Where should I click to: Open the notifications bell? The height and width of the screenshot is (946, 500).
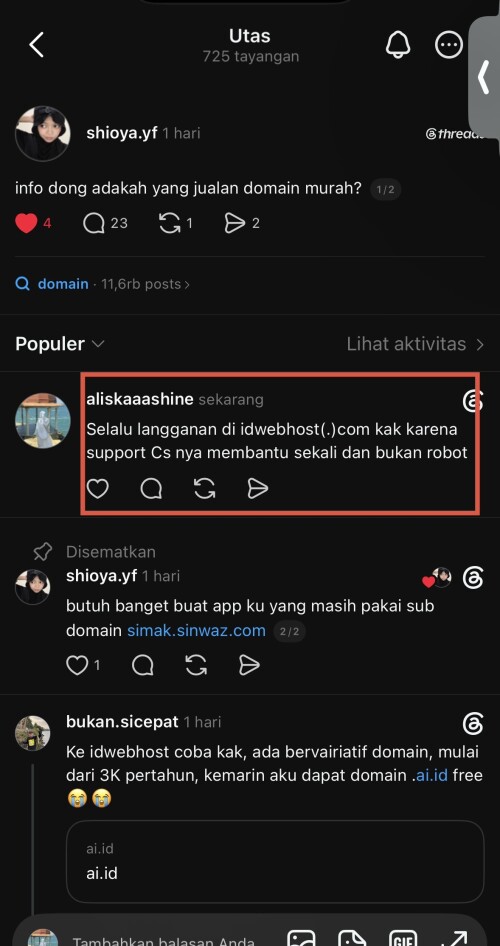397,44
